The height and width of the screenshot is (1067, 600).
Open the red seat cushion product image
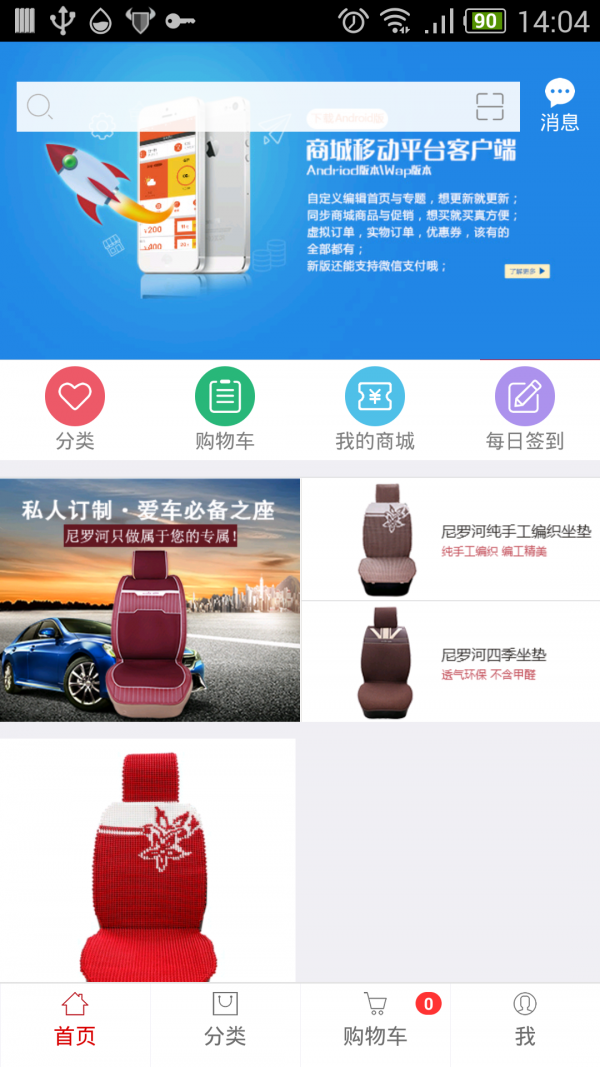pyautogui.click(x=148, y=860)
